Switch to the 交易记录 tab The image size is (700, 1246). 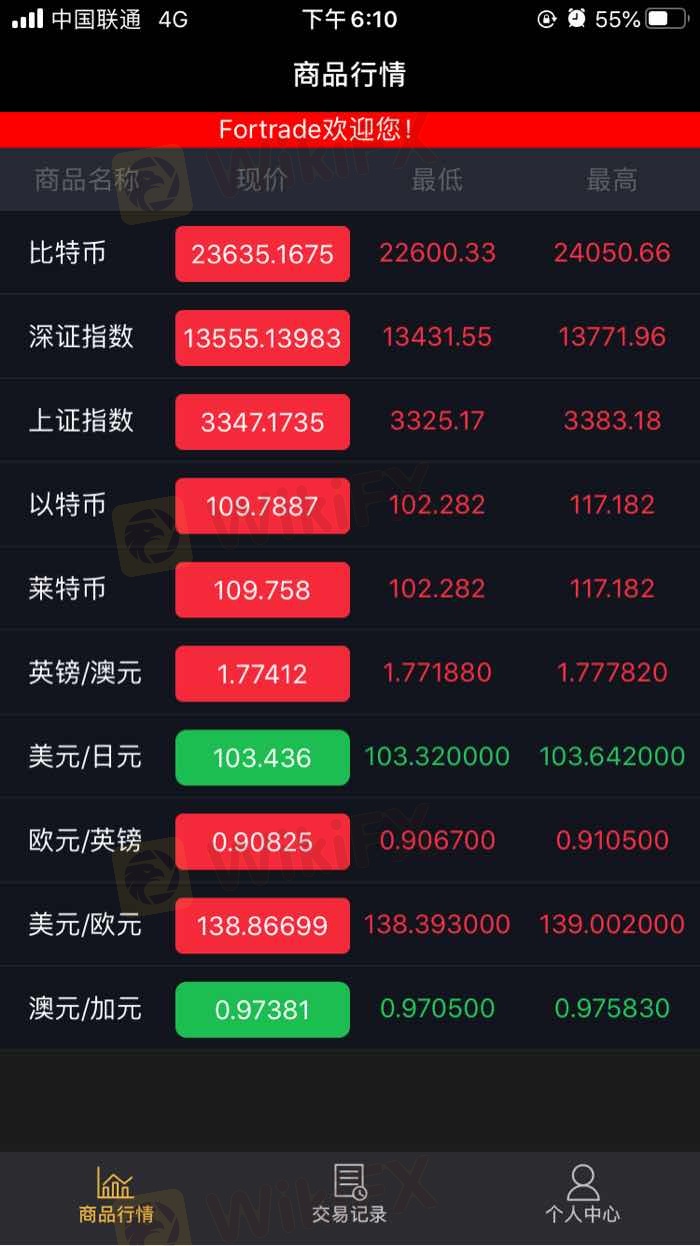point(349,1196)
